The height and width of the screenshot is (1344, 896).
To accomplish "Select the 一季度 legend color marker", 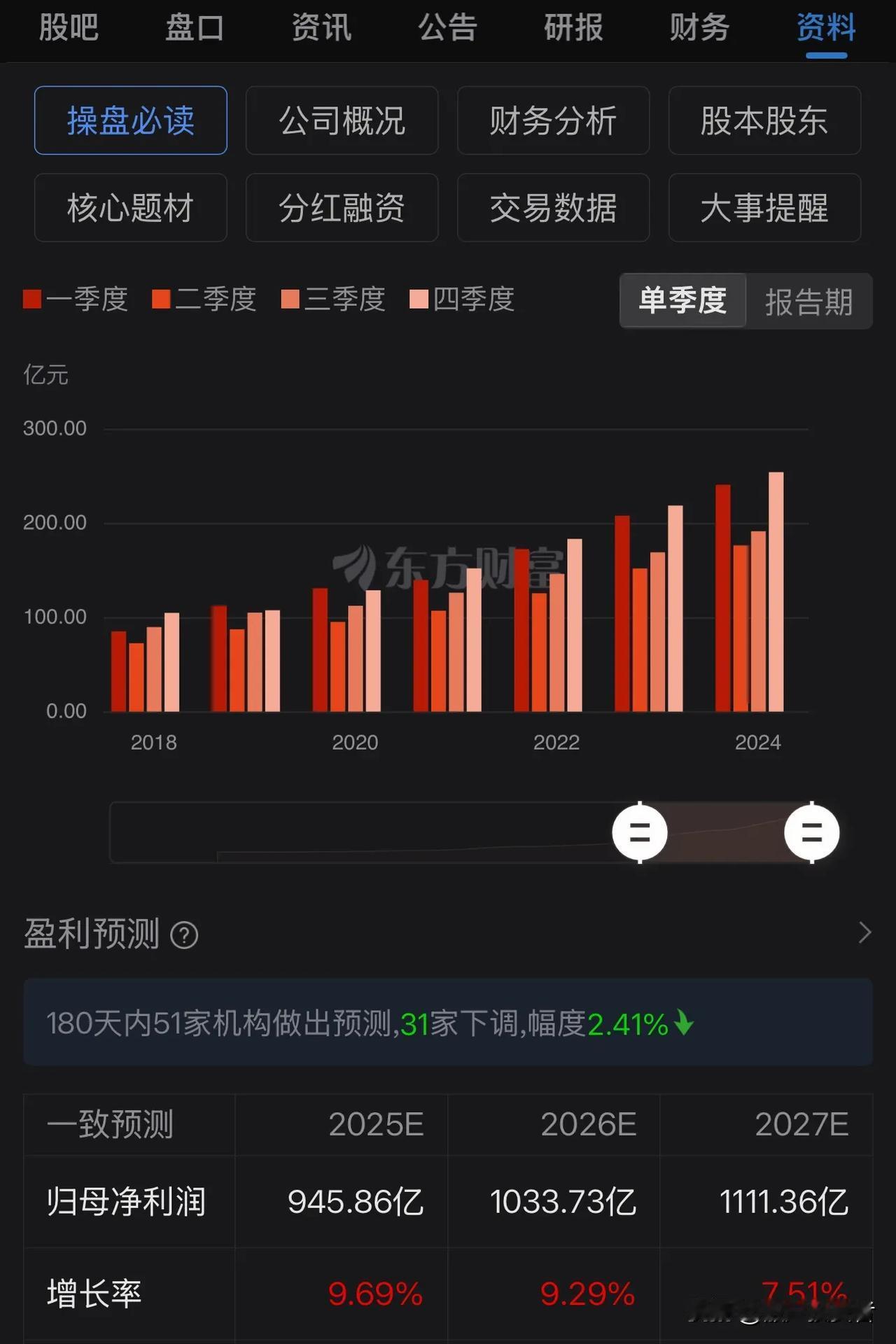I will [x=31, y=300].
